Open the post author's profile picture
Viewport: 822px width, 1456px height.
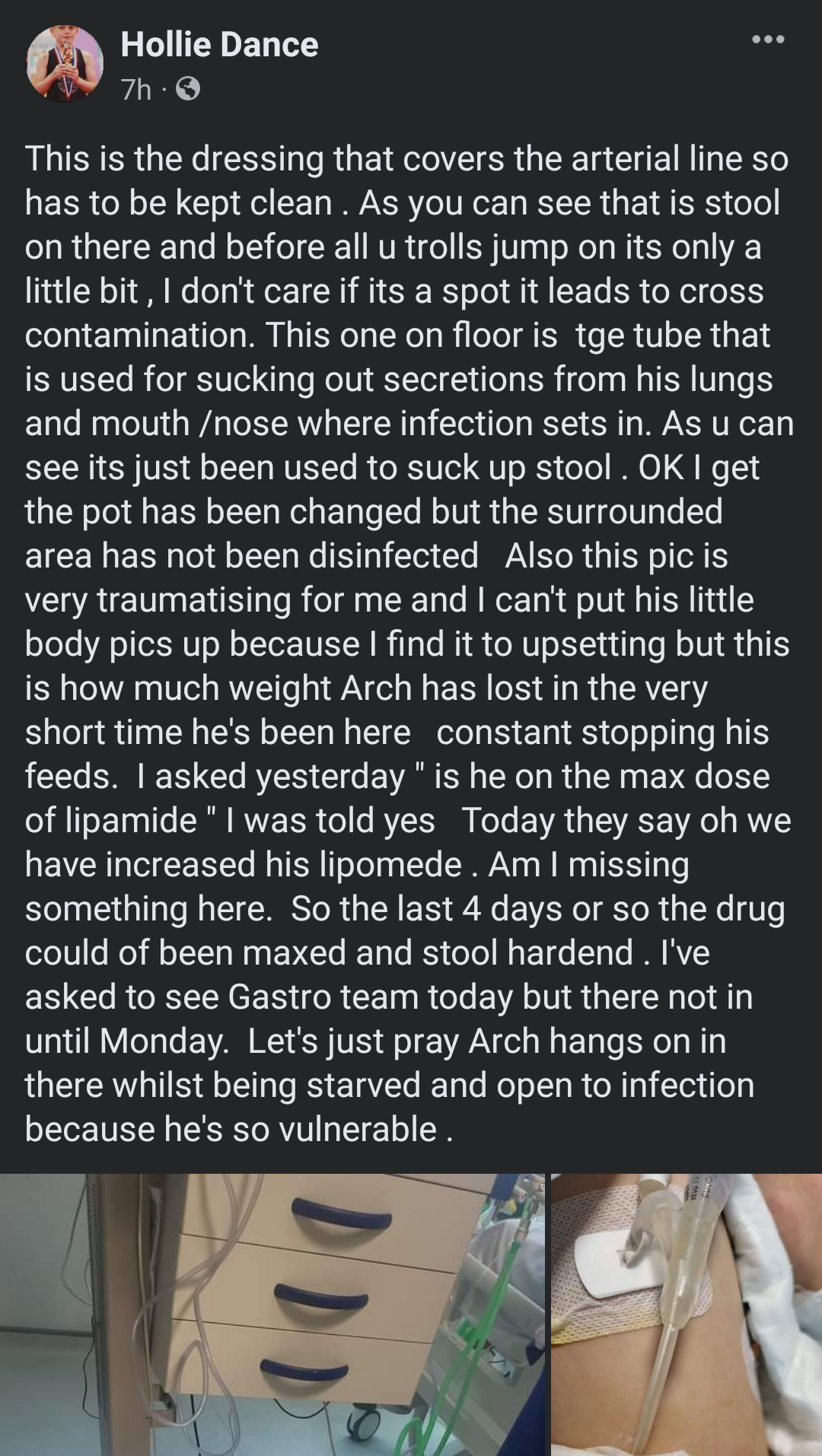65,64
